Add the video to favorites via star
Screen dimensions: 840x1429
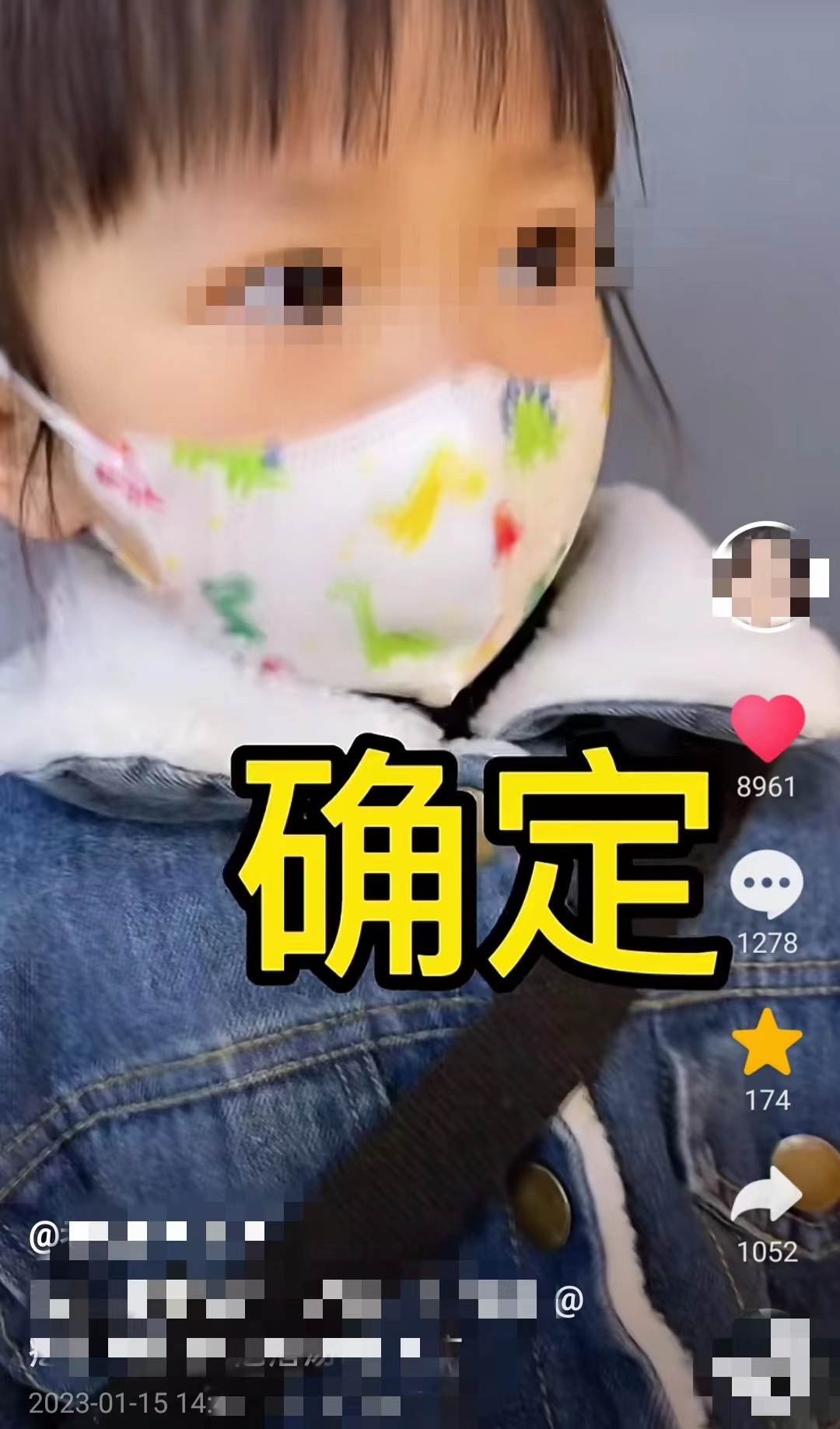tap(767, 1042)
